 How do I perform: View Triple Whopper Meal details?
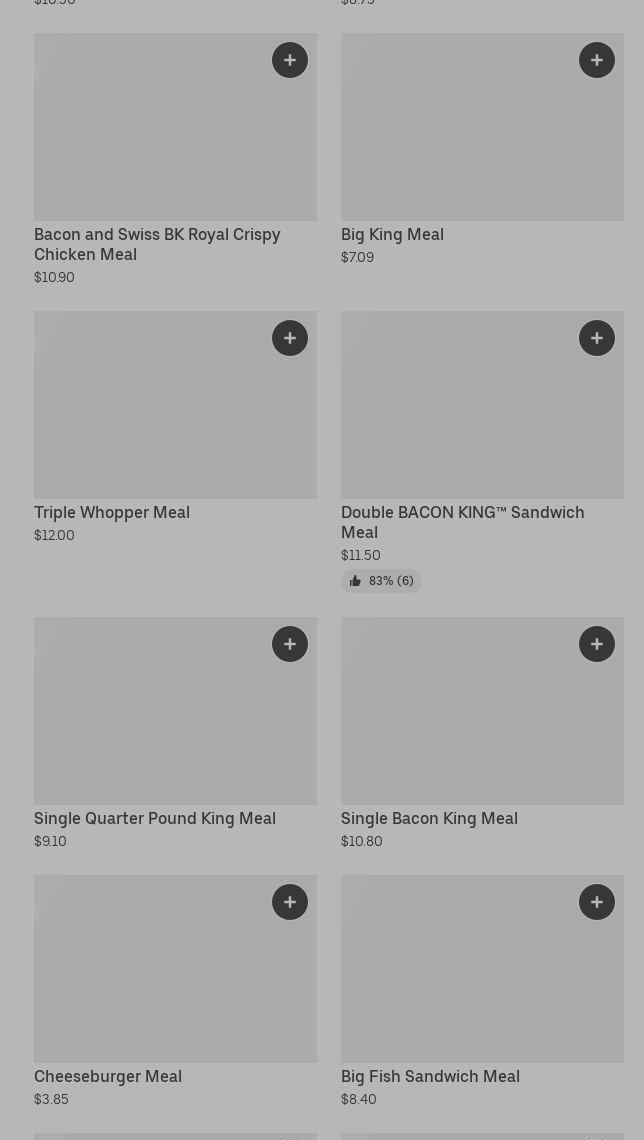pyautogui.click(x=112, y=513)
